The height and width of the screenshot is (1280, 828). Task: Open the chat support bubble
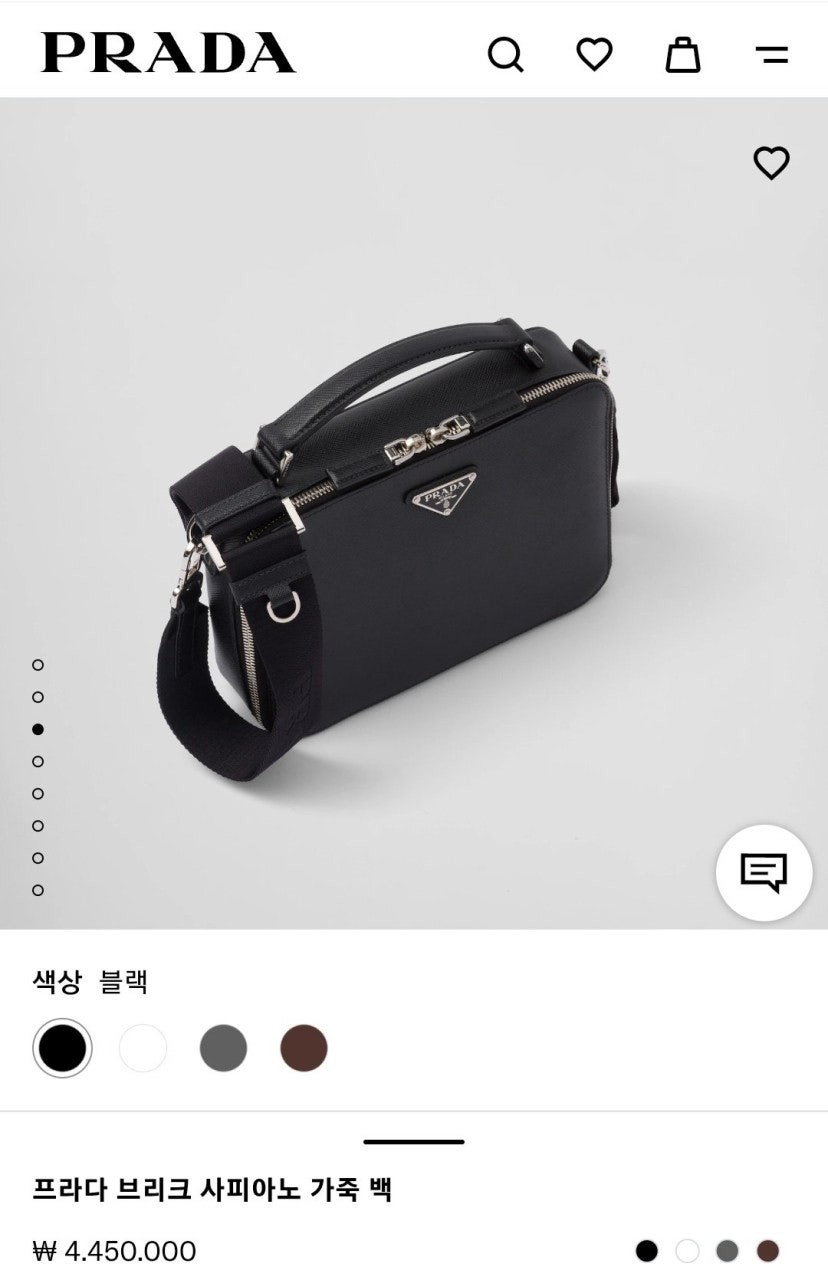(x=763, y=873)
